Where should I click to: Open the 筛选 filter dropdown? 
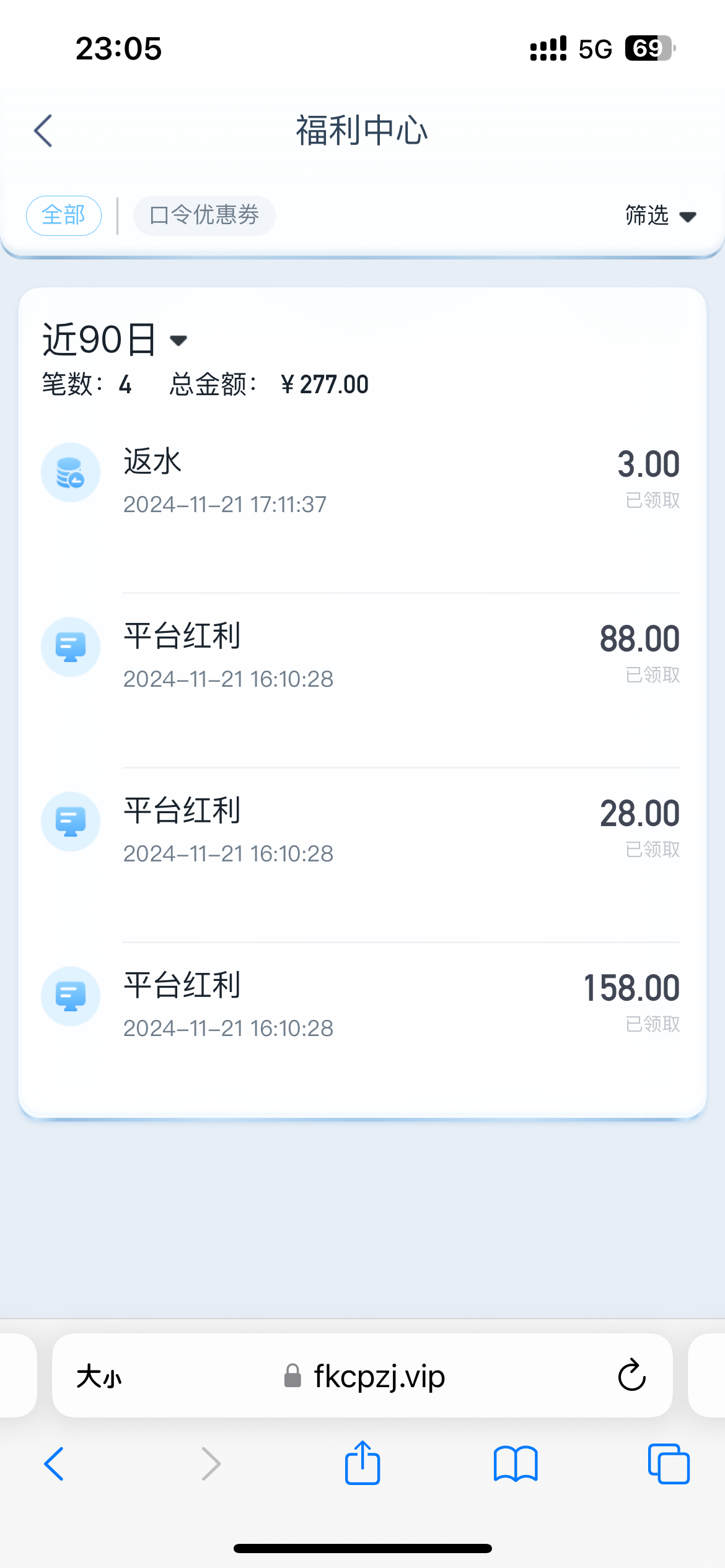pyautogui.click(x=660, y=216)
